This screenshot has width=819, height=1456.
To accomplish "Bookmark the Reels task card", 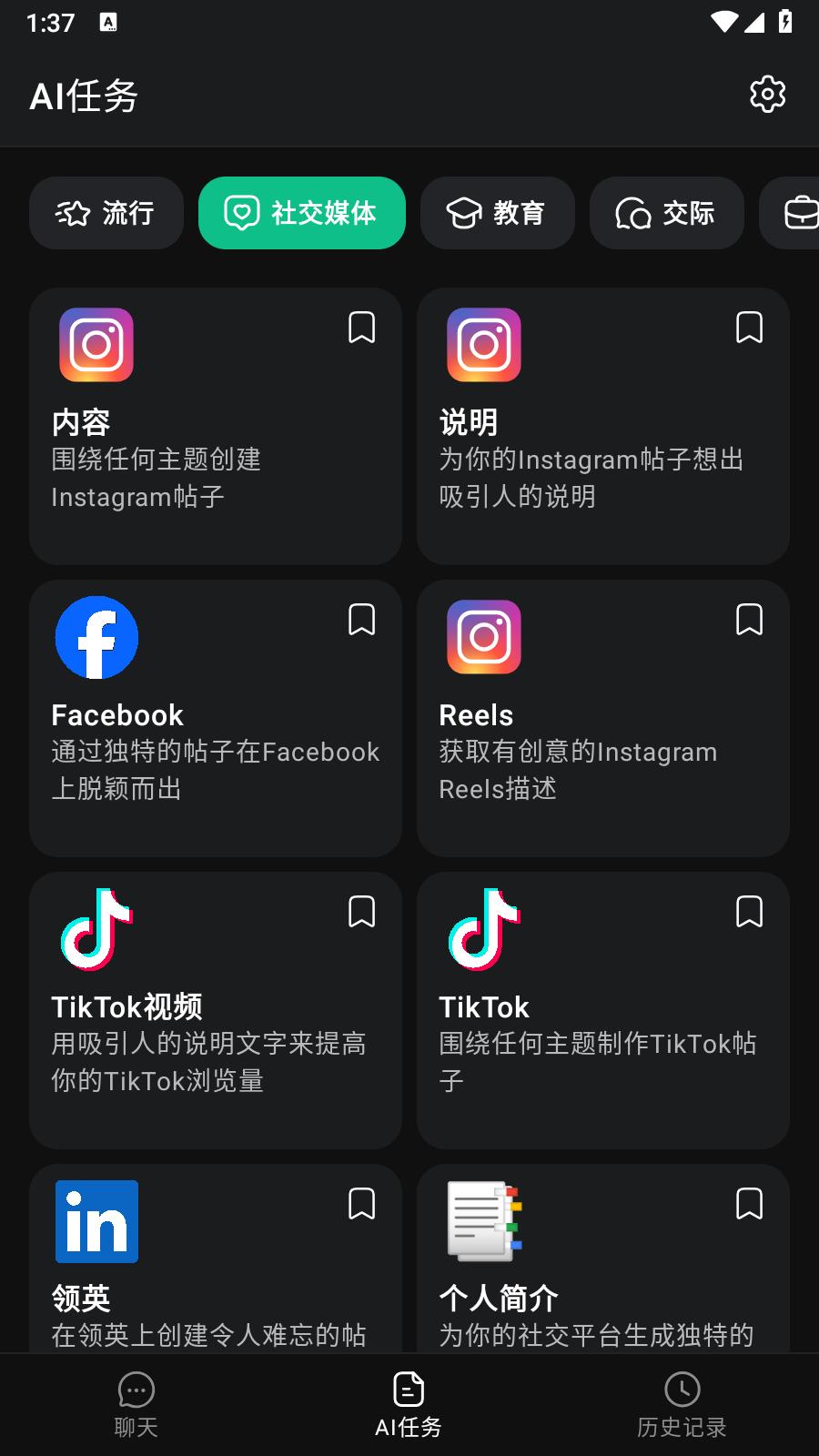I will point(750,620).
